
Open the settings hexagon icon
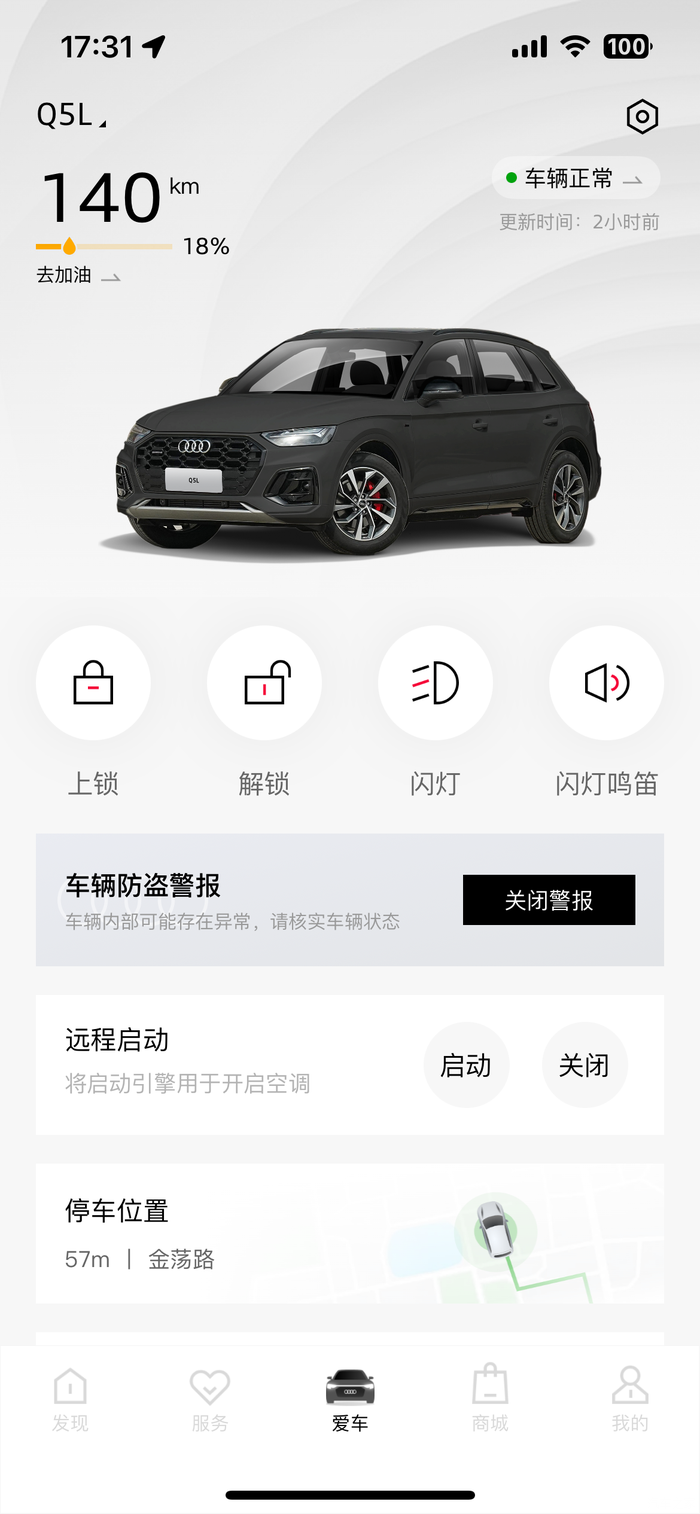642,117
